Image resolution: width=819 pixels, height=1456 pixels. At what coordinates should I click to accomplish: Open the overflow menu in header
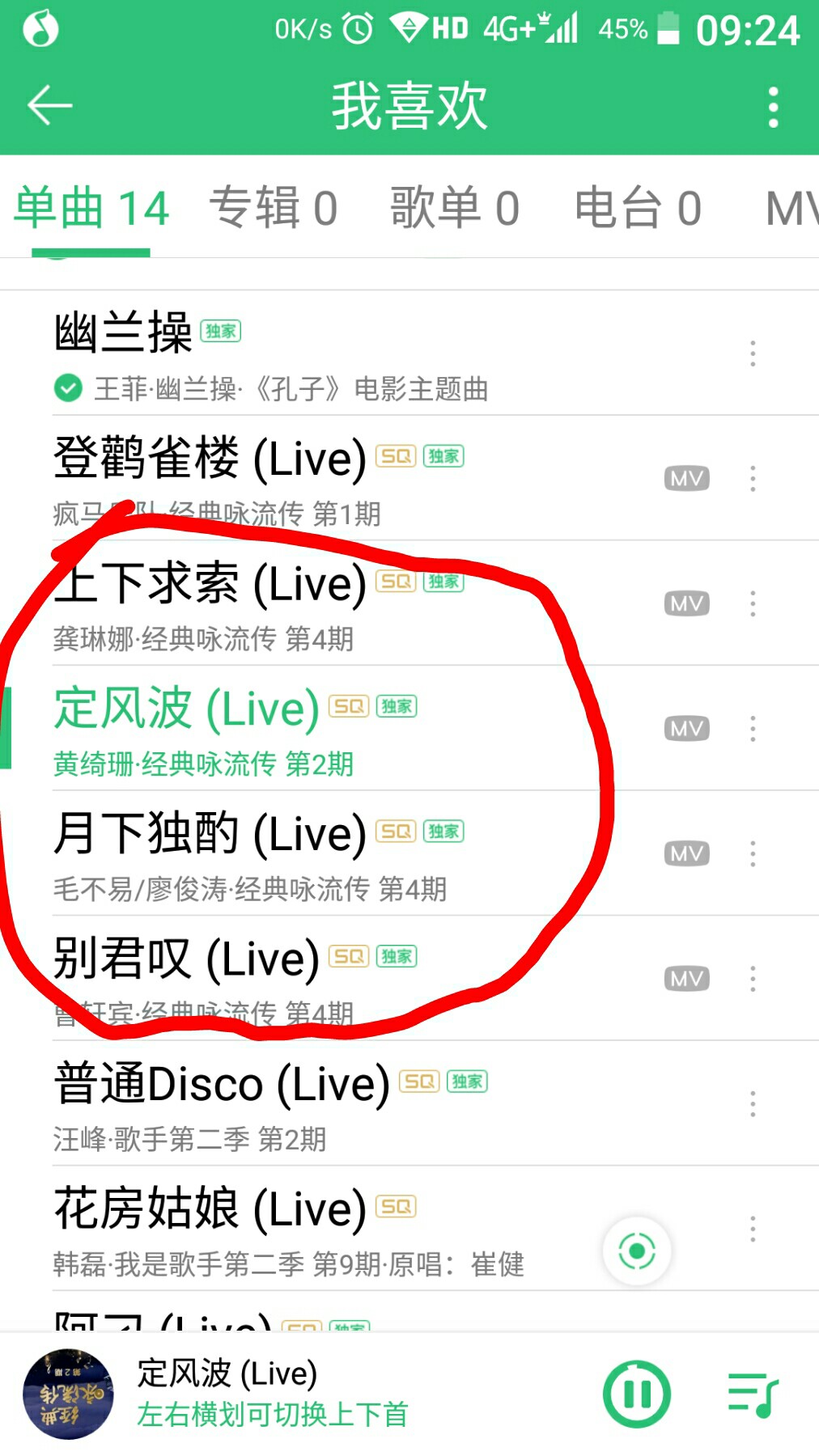(x=773, y=107)
